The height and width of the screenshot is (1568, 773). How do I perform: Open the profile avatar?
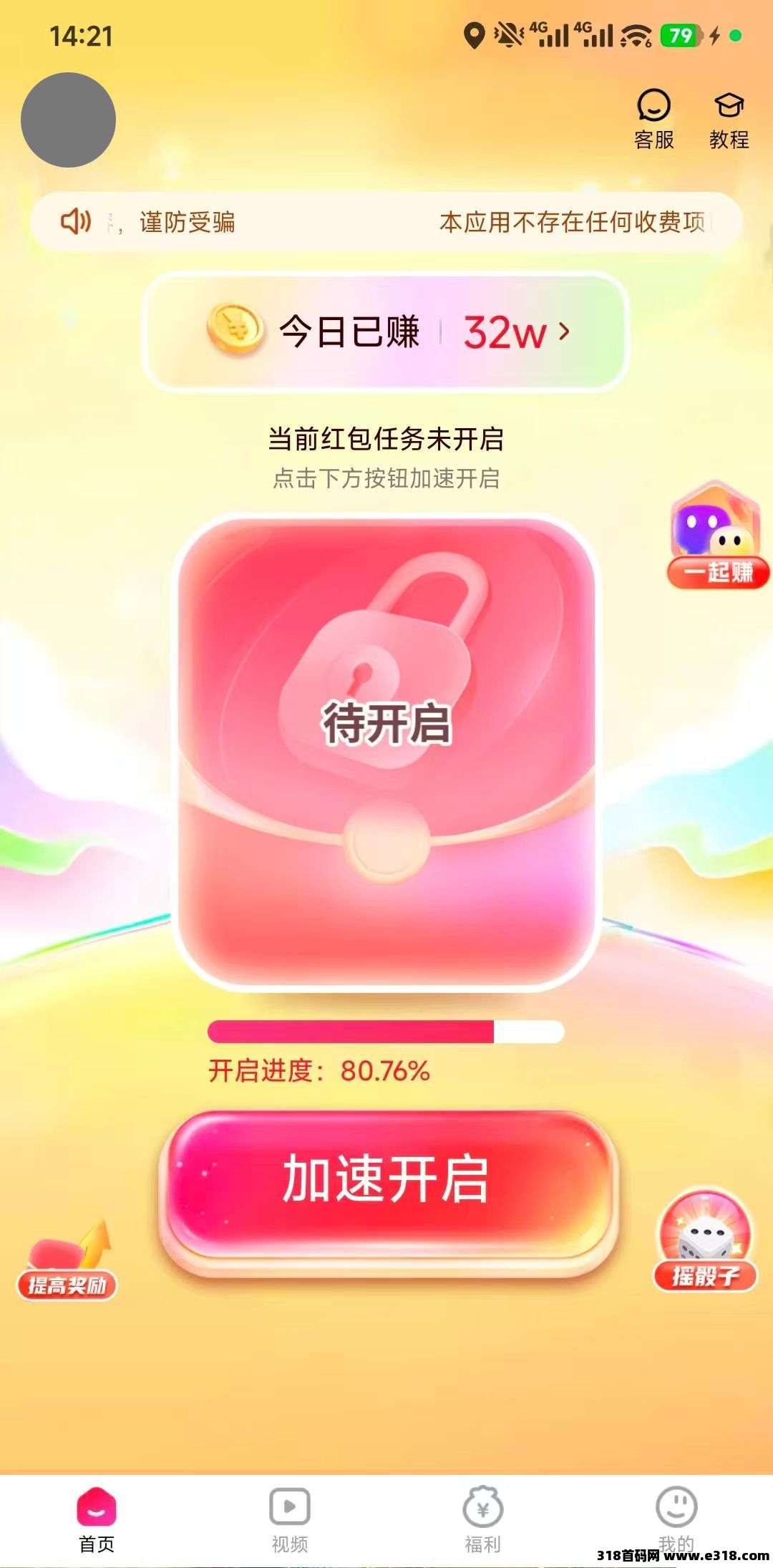point(68,120)
